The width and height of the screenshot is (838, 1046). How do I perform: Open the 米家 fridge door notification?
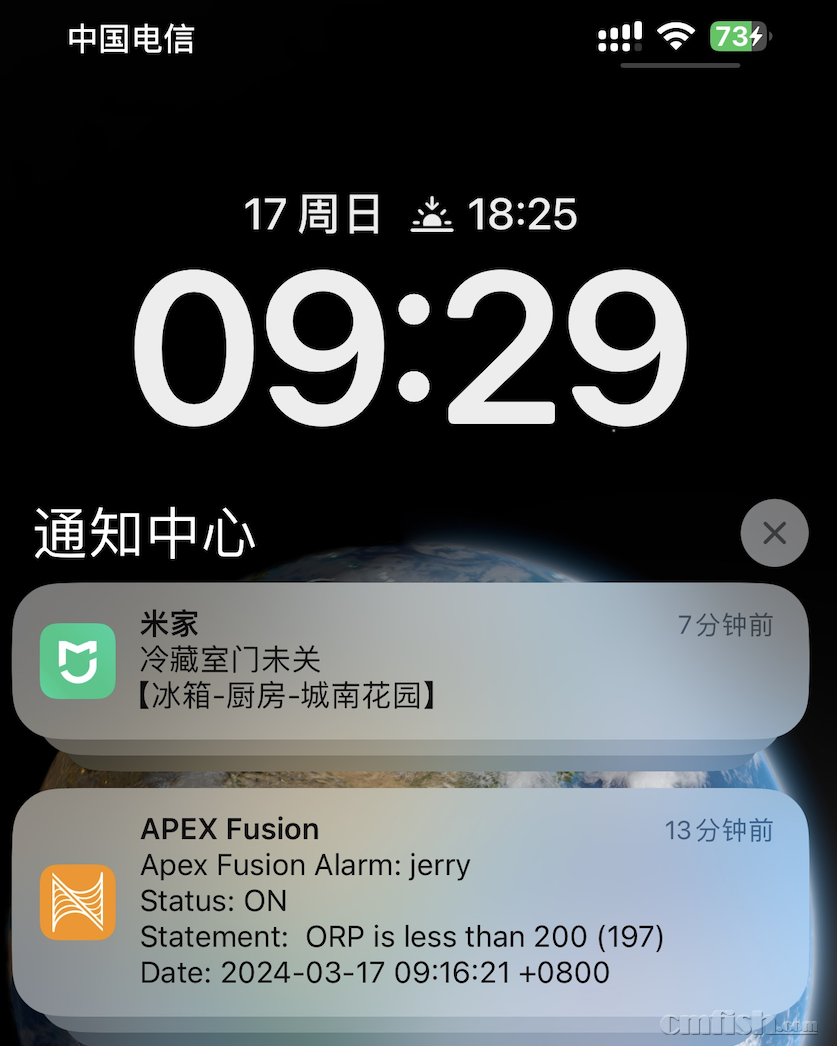410,660
